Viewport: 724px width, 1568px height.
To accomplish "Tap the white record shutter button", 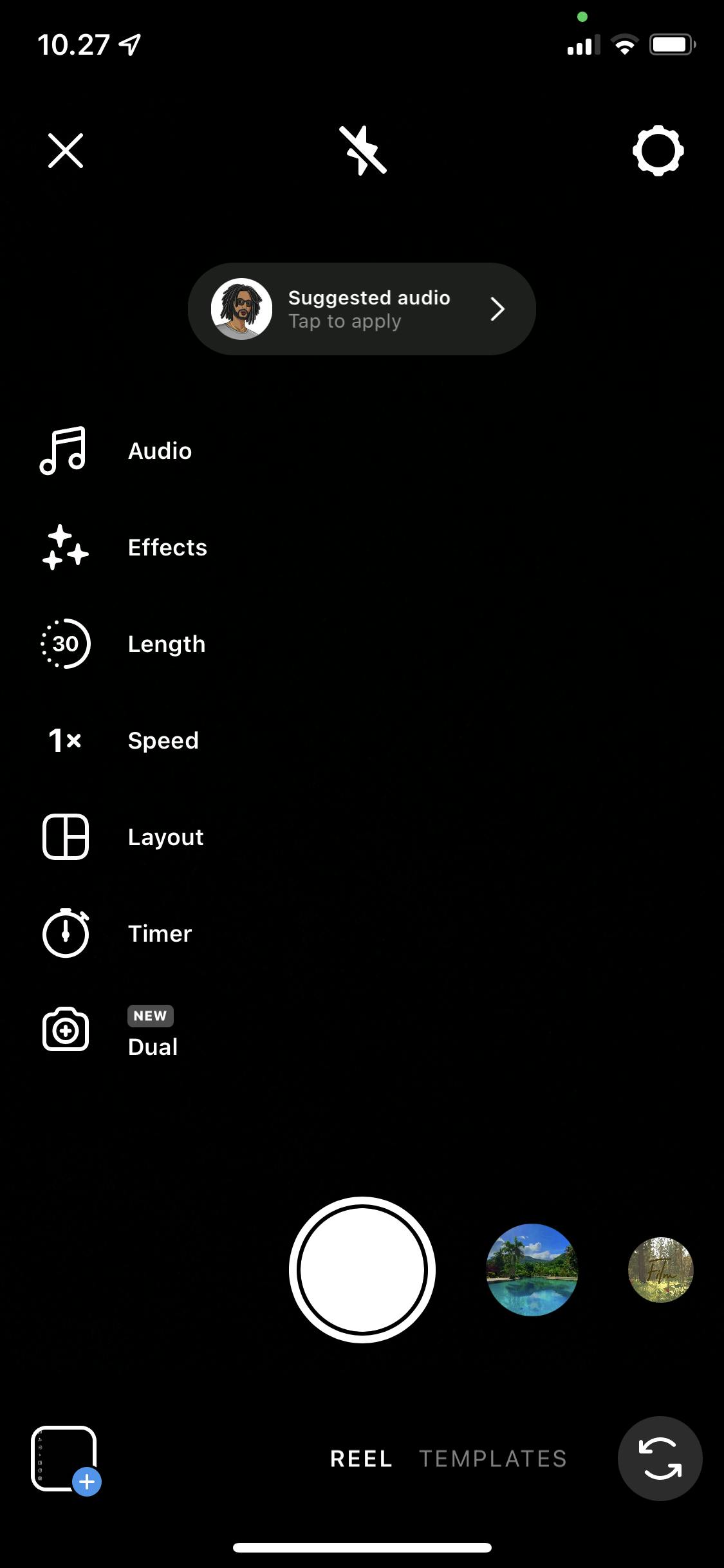I will pyautogui.click(x=362, y=1269).
